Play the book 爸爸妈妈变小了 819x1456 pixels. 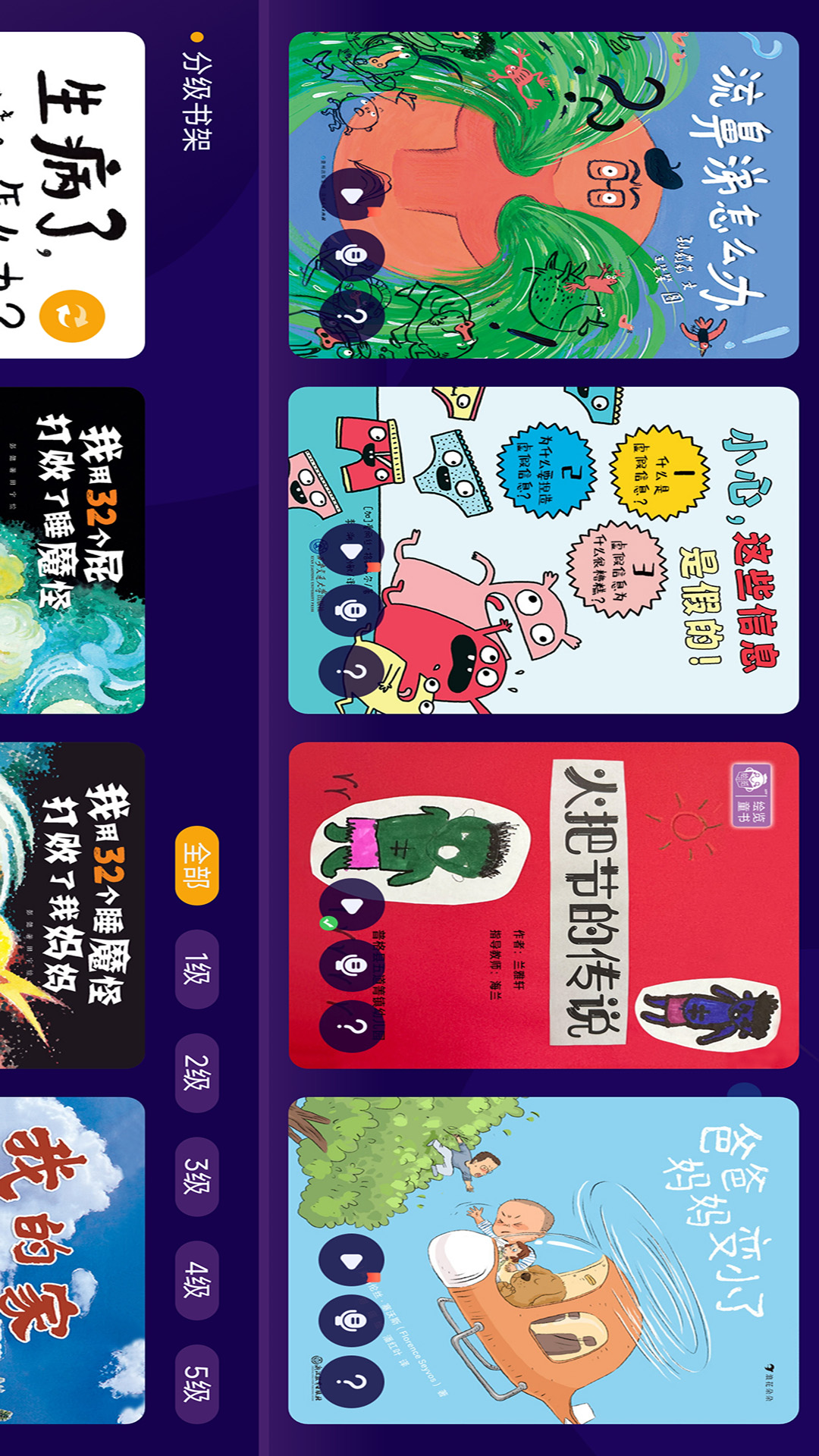pyautogui.click(x=350, y=1260)
